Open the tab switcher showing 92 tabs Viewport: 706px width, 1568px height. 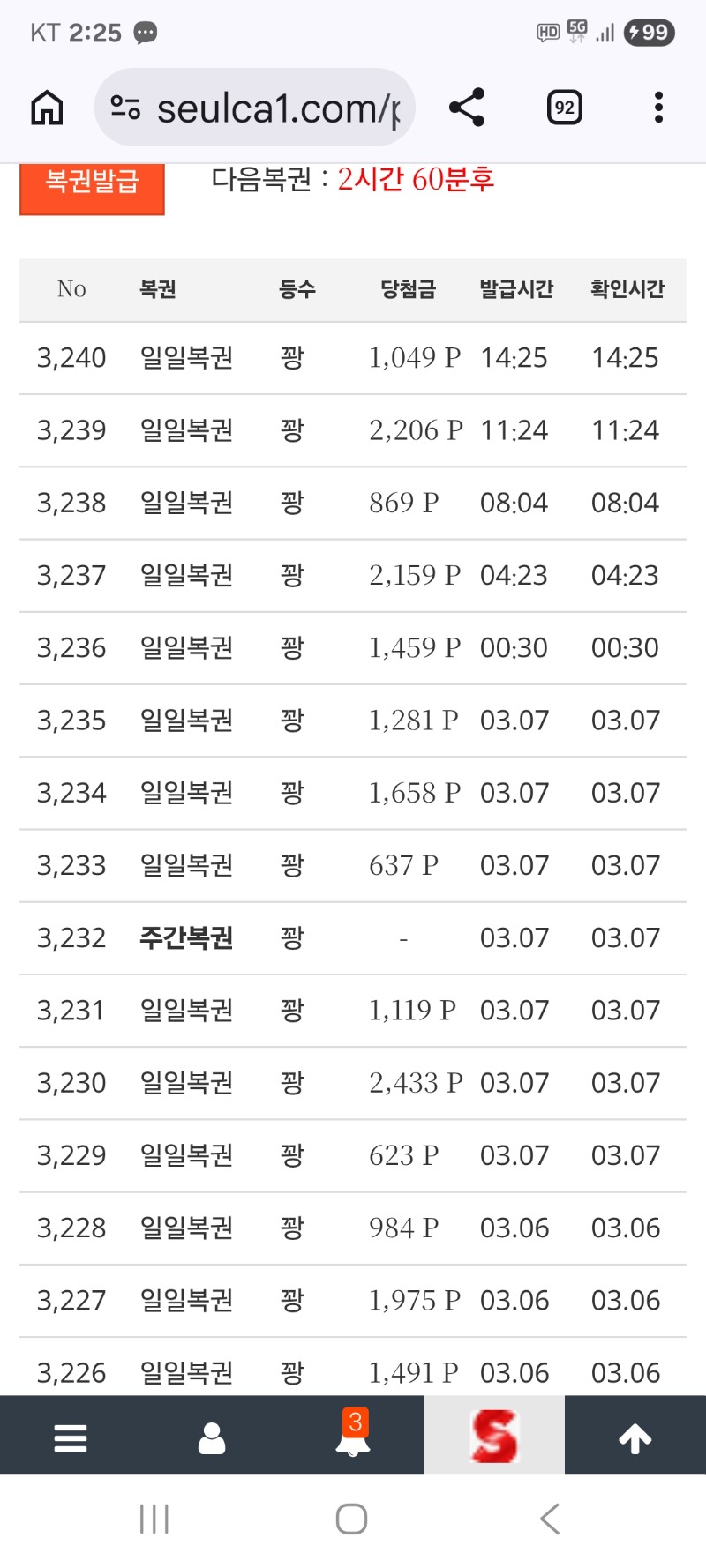(564, 108)
